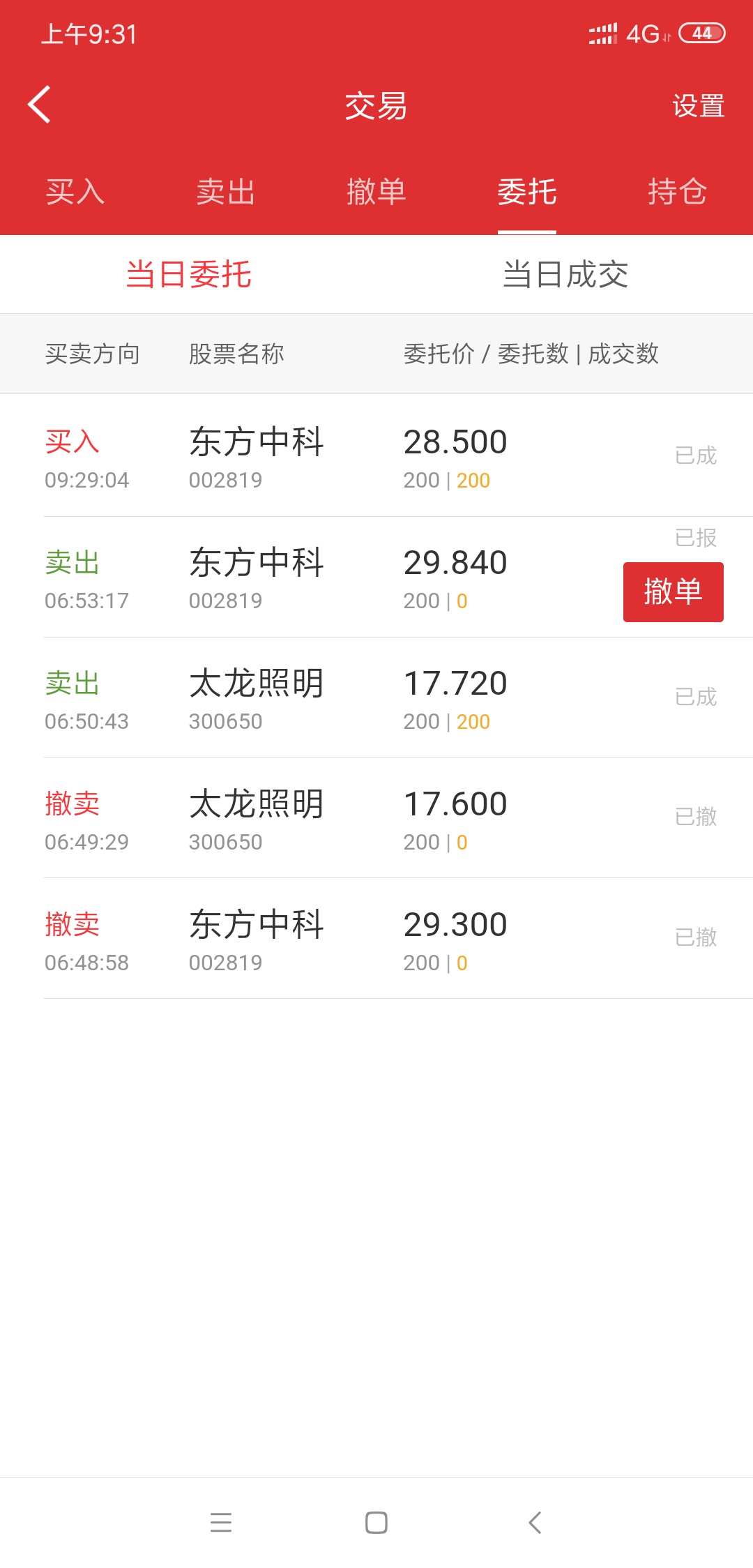
Task: Go back using the top-left arrow
Action: (39, 105)
